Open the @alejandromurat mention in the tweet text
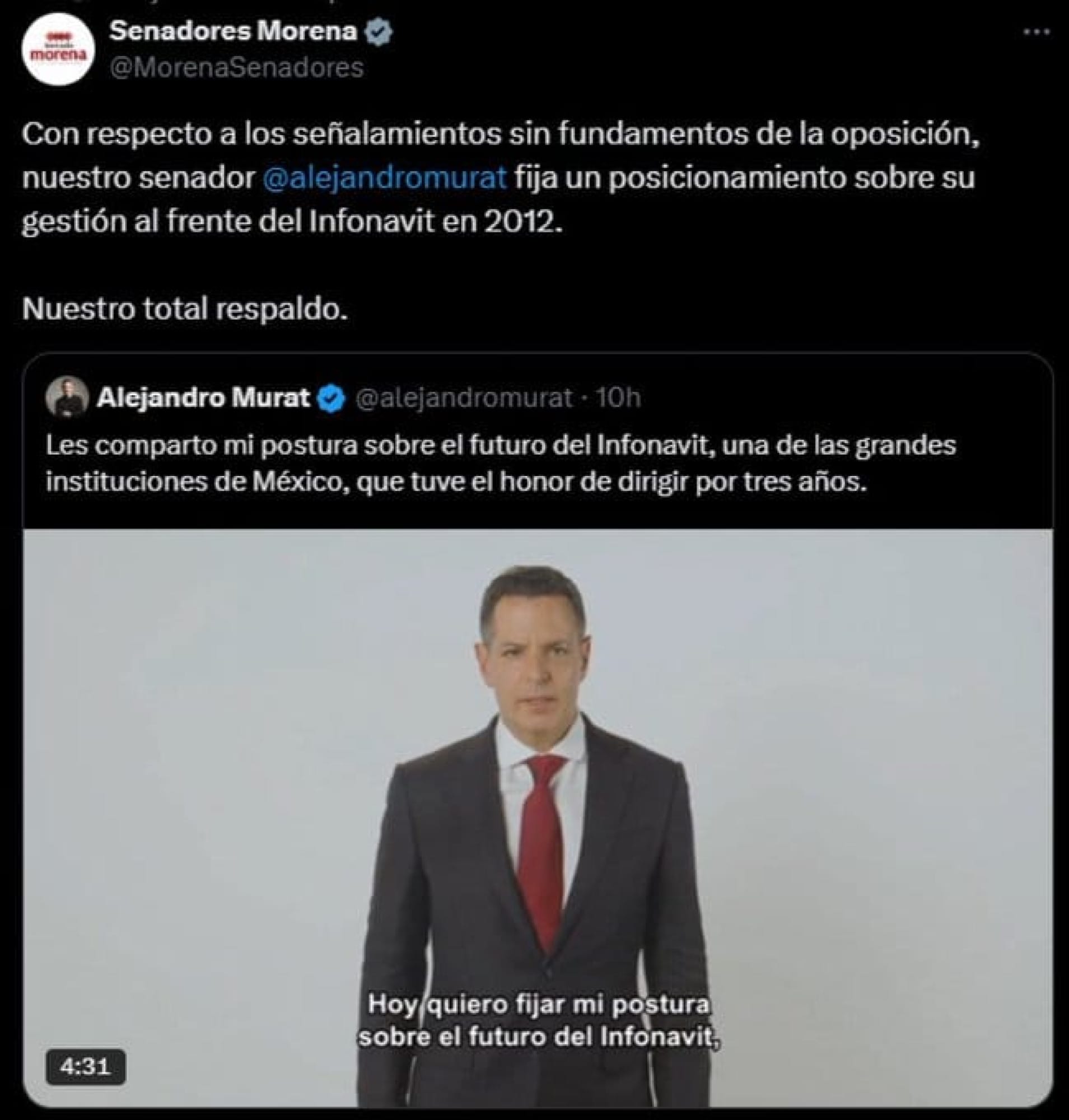The width and height of the screenshot is (1069, 1120). pos(385,178)
